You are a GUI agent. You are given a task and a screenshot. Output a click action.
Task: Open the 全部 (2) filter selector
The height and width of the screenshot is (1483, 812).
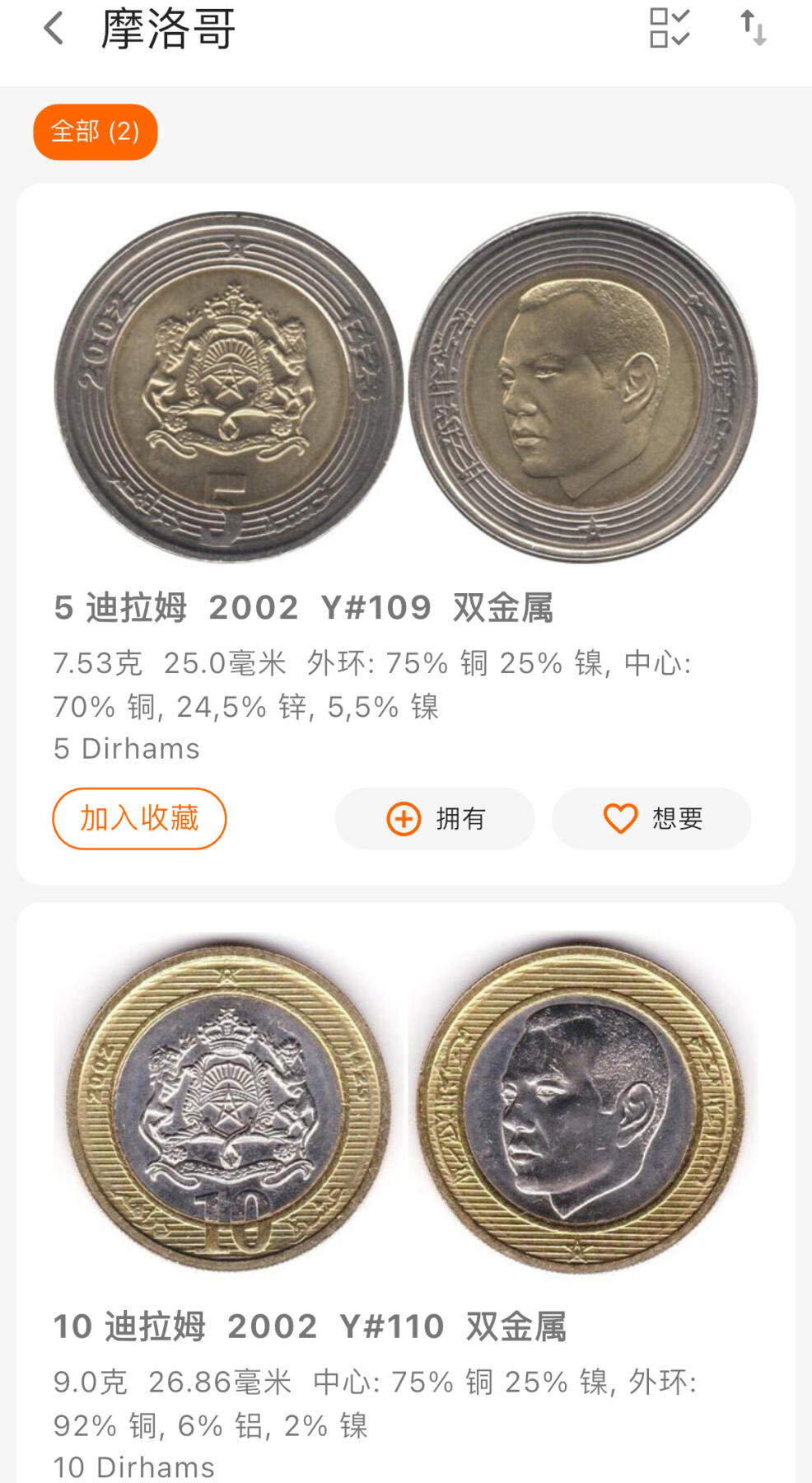[x=95, y=131]
